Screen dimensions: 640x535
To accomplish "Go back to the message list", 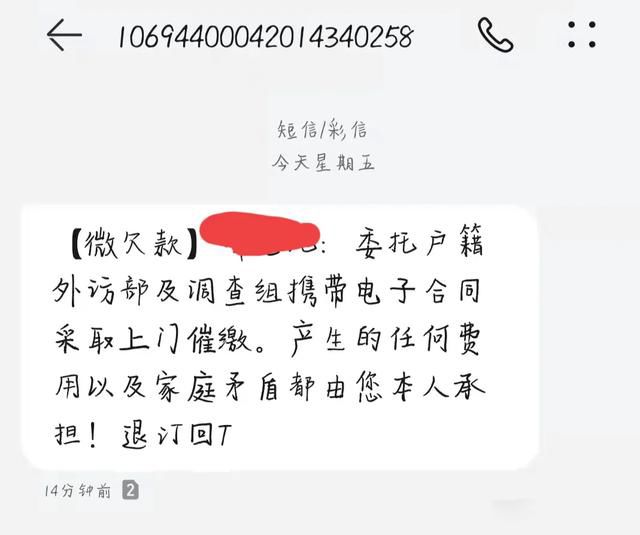I will click(x=64, y=36).
